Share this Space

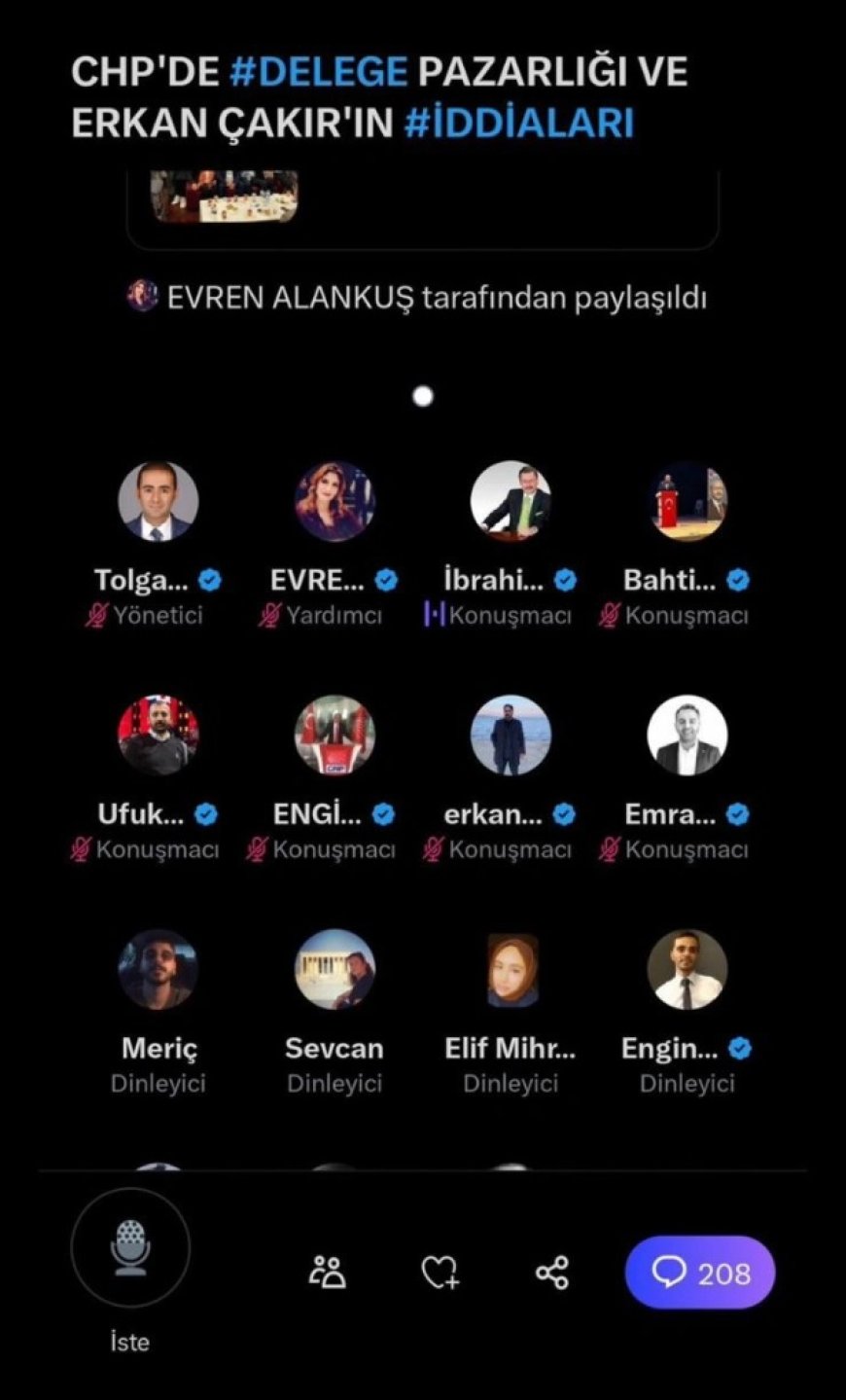[x=552, y=1273]
